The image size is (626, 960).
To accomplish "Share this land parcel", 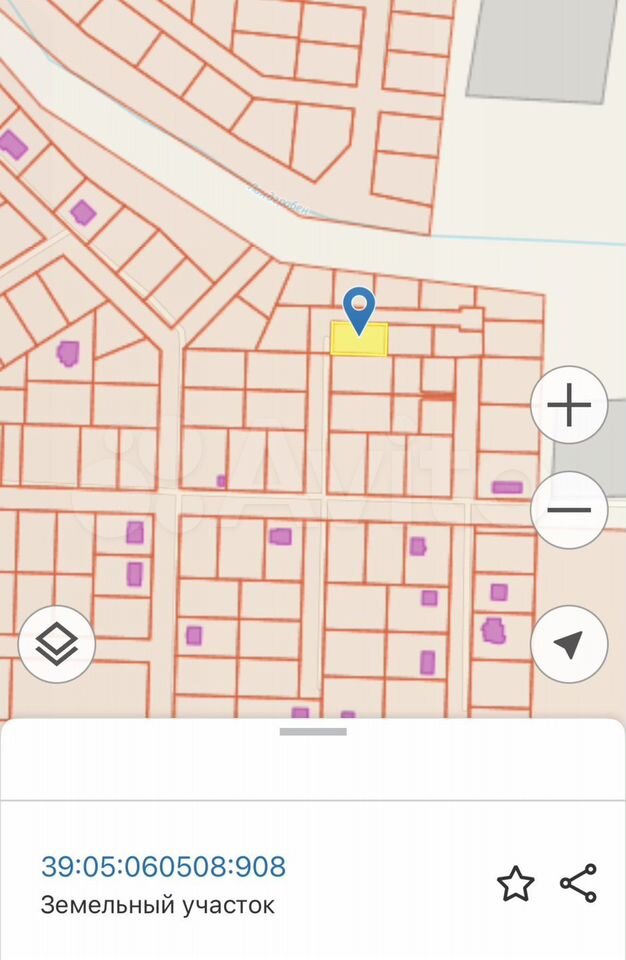I will [579, 883].
